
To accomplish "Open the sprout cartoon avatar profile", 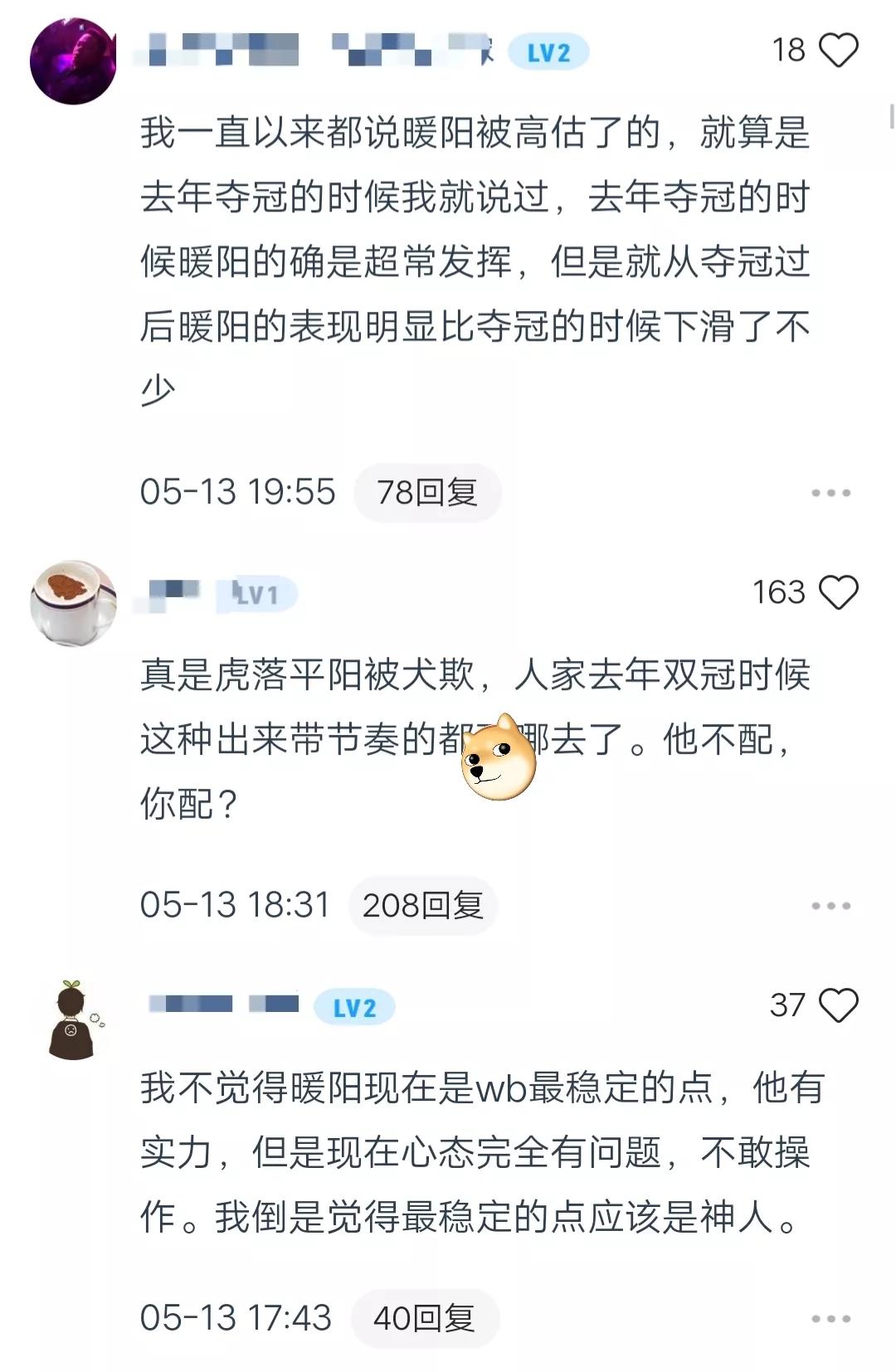I will click(73, 1020).
